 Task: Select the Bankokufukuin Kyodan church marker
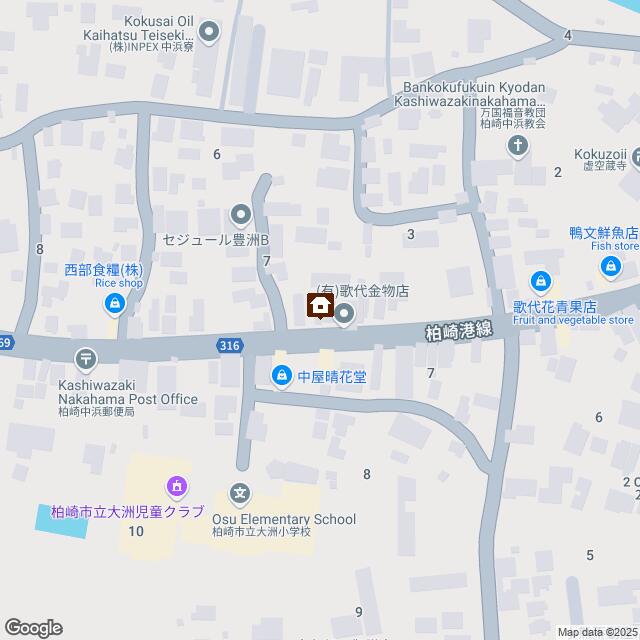tap(517, 148)
